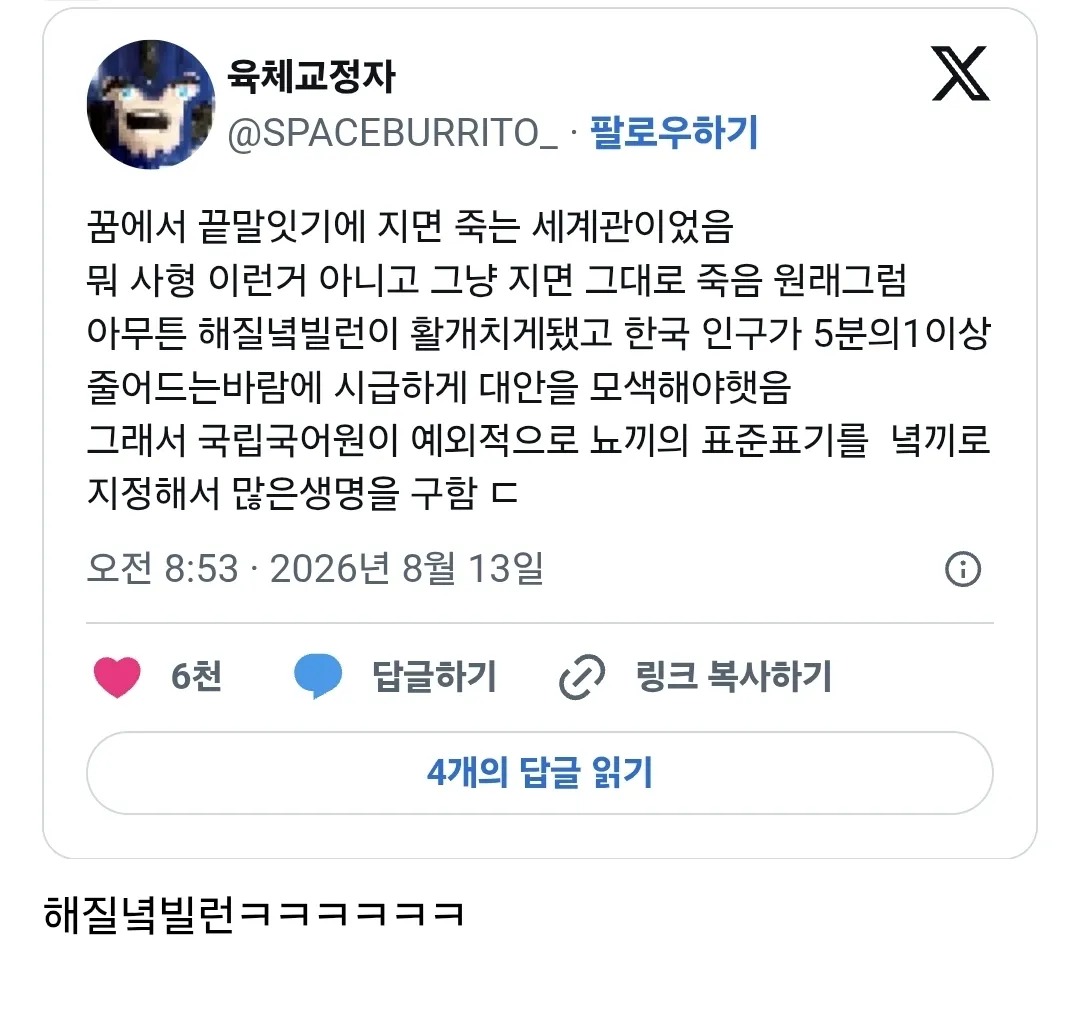The width and height of the screenshot is (1080, 1011).
Task: Open the 육체교정자 profile avatar
Action: 151,105
